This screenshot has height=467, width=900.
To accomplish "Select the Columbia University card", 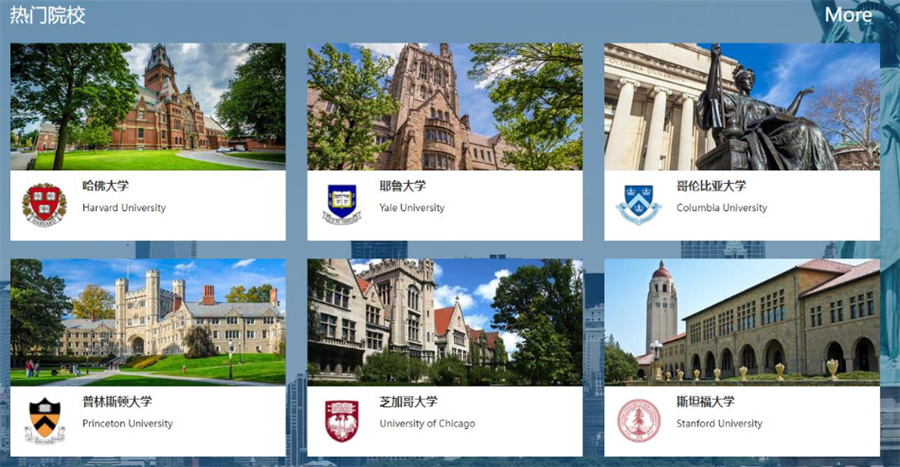I will pyautogui.click(x=741, y=141).
